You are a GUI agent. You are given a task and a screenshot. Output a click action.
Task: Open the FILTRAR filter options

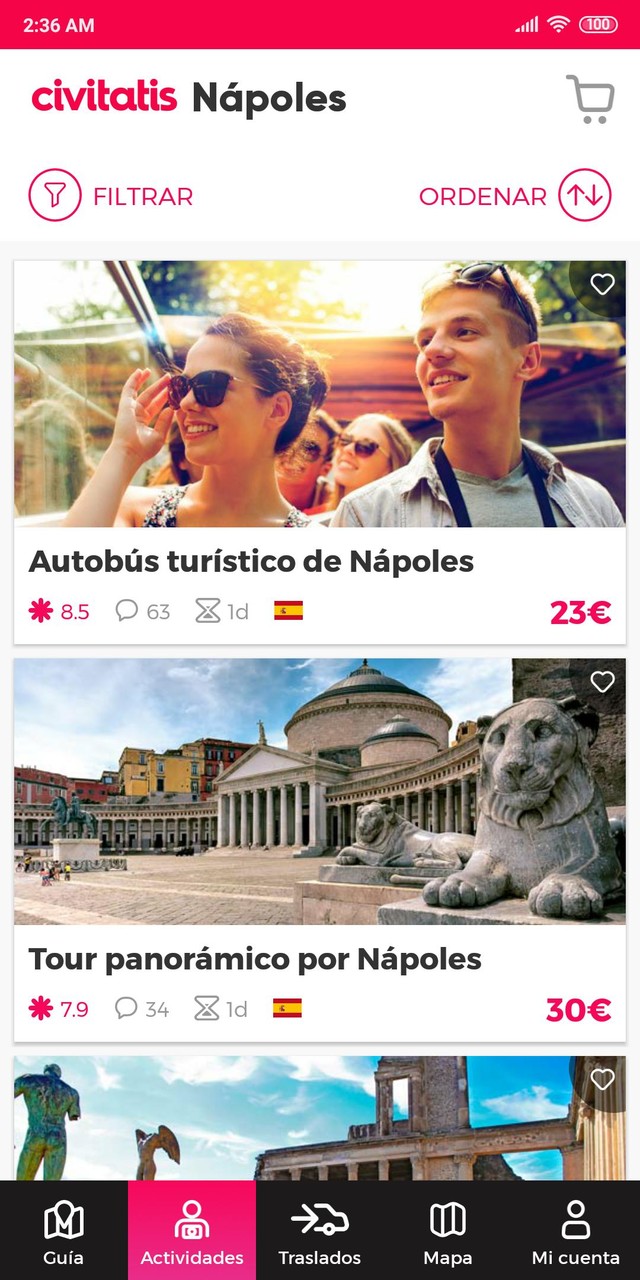coord(111,196)
